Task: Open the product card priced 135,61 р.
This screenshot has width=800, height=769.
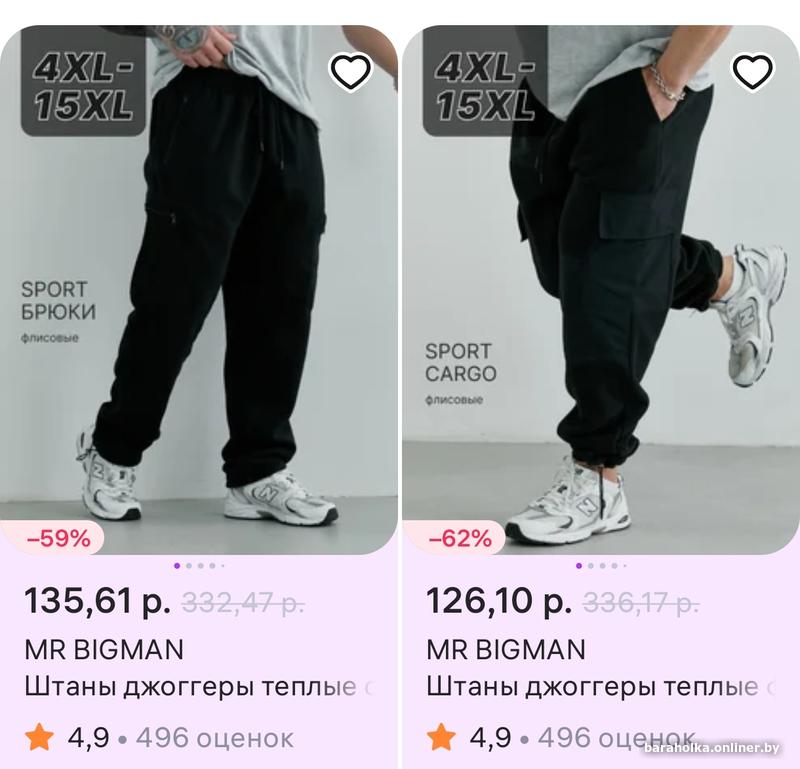Action: [198, 300]
